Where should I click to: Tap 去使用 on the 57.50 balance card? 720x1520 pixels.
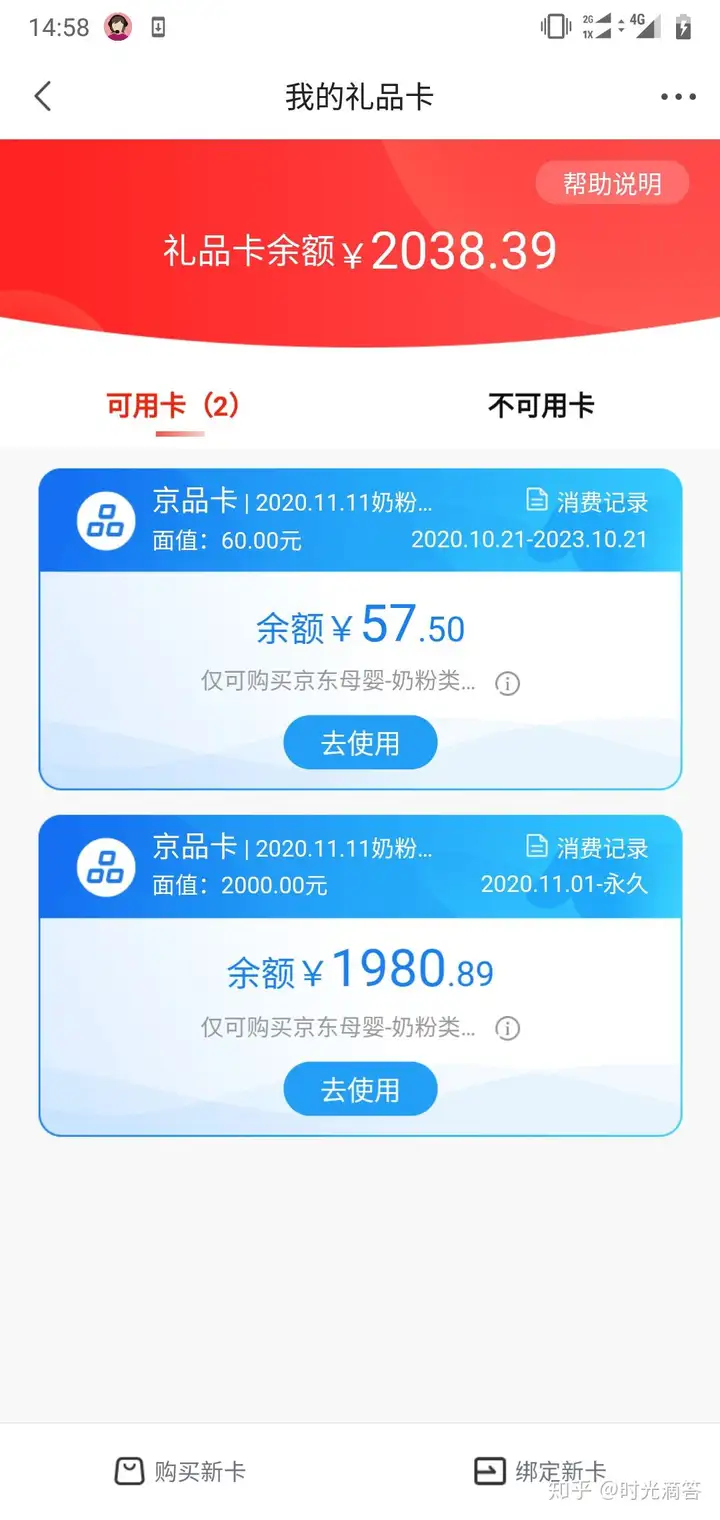tap(360, 743)
